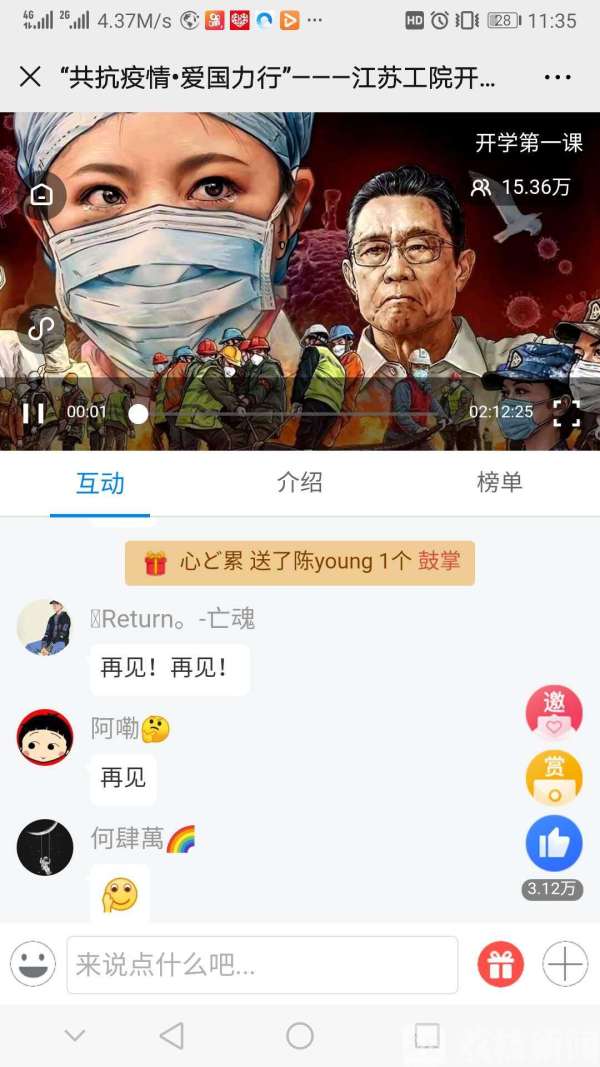
Task: Open the plus more options button
Action: point(565,965)
